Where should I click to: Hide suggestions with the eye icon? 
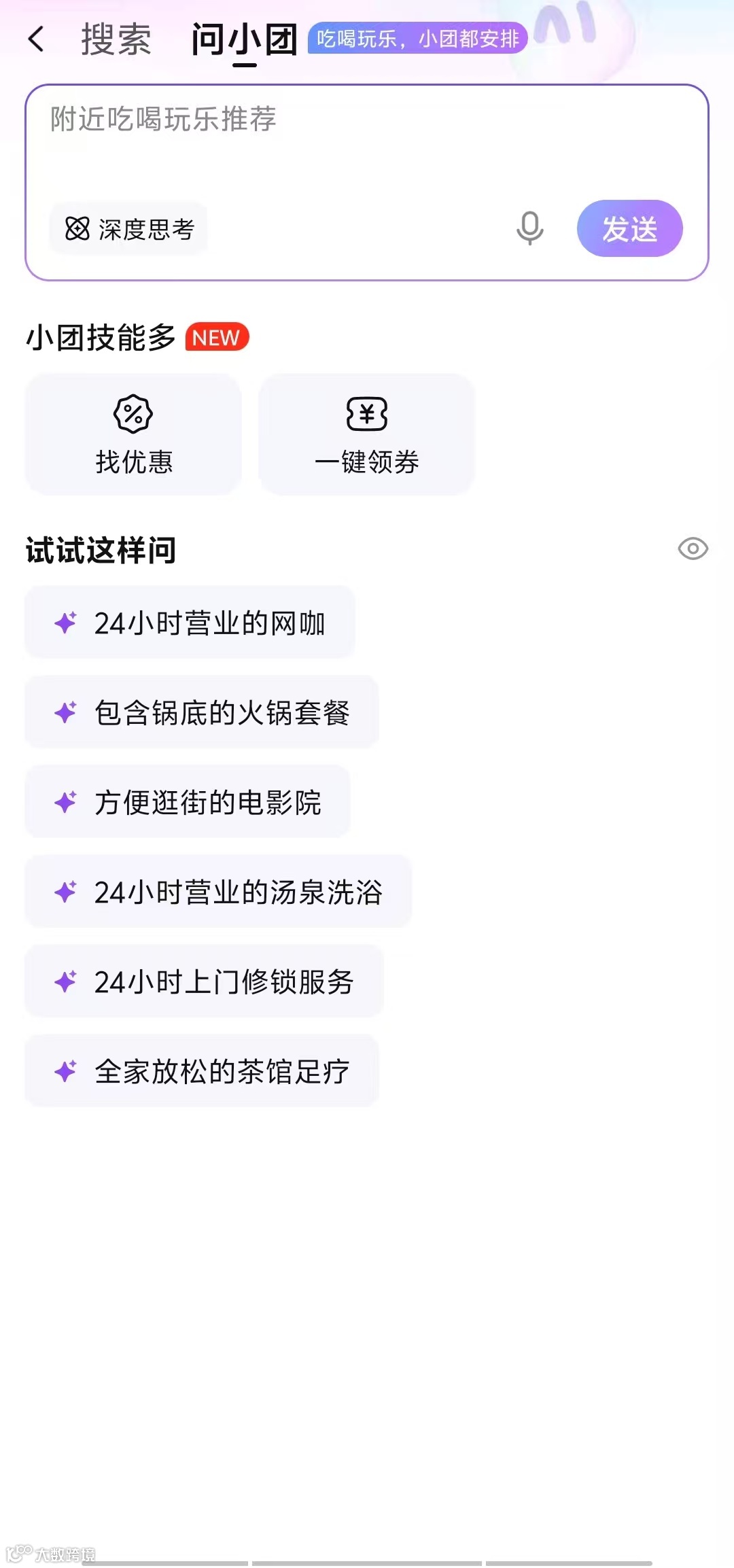[693, 548]
